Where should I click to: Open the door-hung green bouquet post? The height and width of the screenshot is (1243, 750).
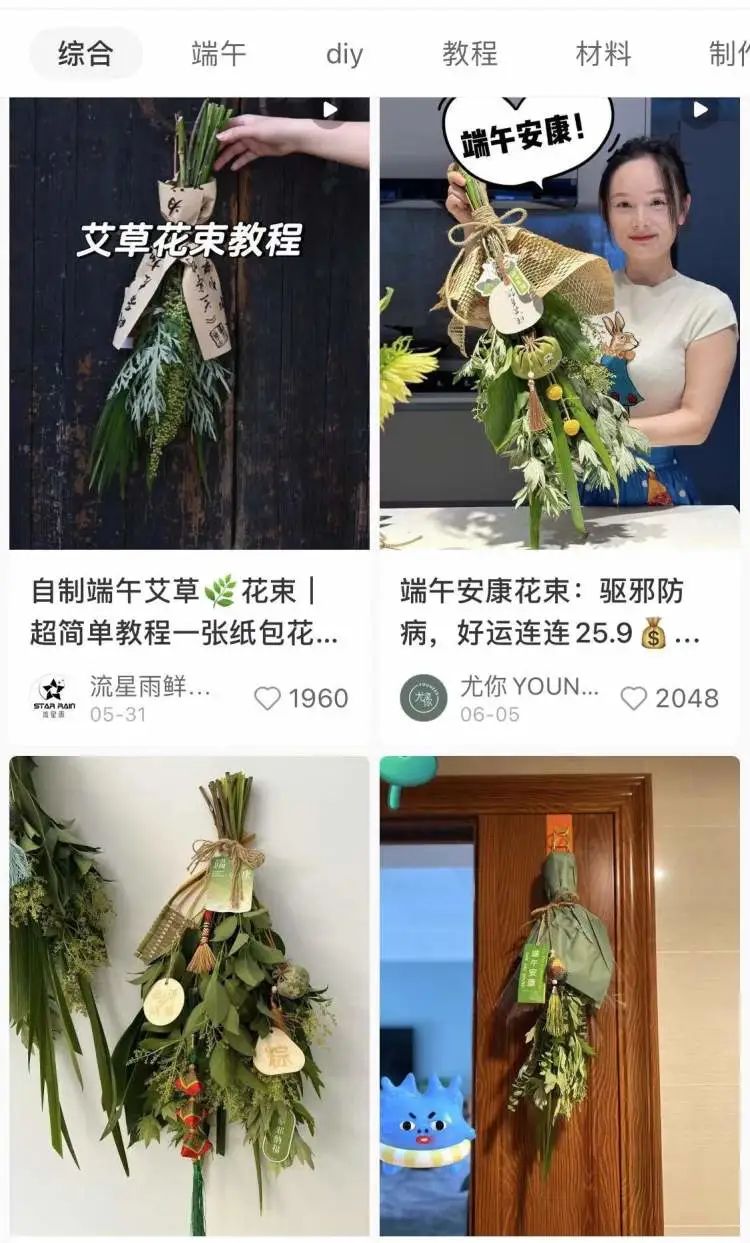click(559, 995)
